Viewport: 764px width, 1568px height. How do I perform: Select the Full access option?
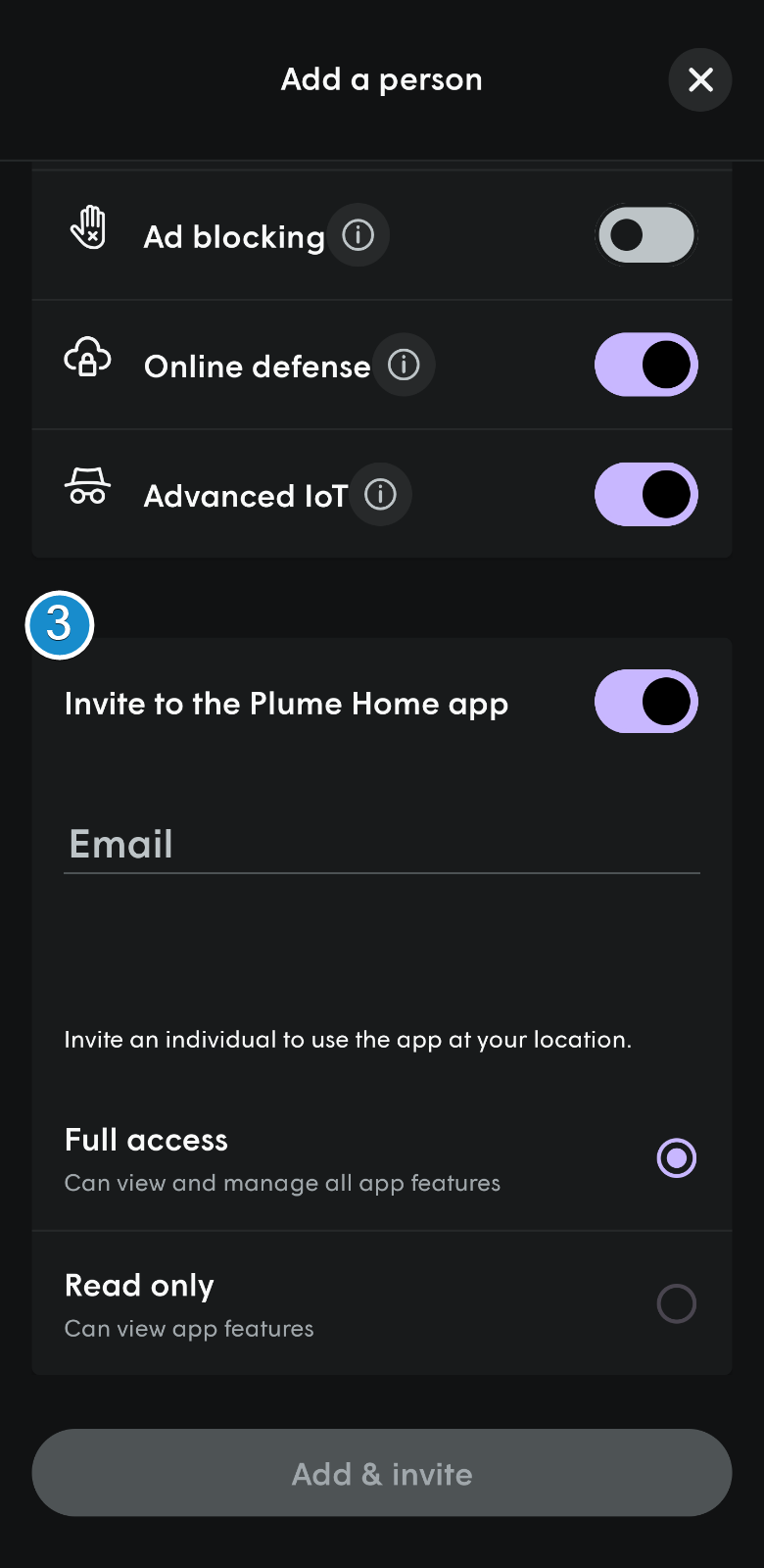(x=382, y=1159)
